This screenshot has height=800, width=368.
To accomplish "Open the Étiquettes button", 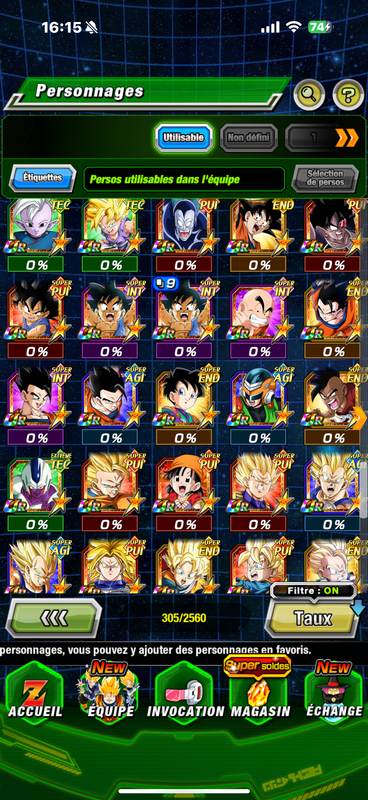I will (x=42, y=178).
